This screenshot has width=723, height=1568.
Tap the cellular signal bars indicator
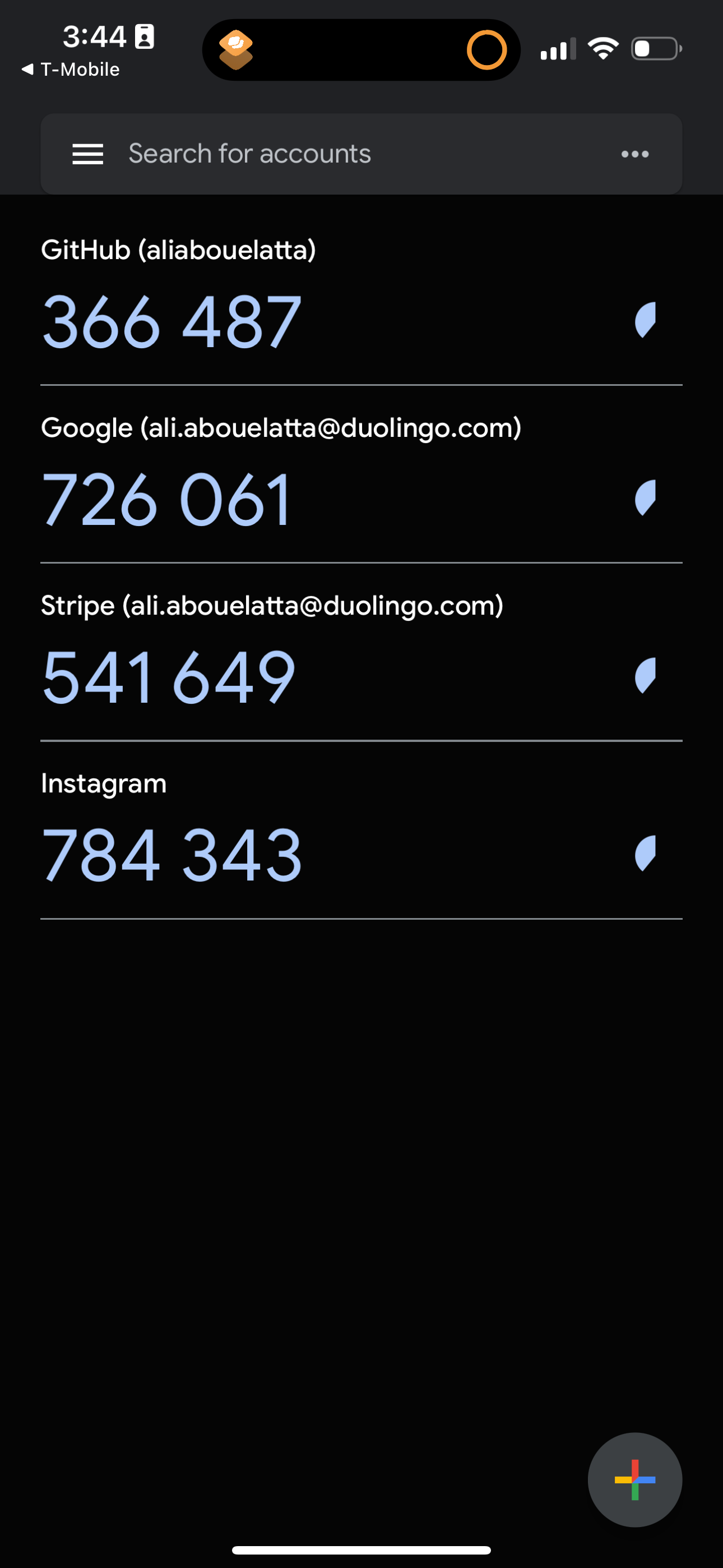point(558,49)
